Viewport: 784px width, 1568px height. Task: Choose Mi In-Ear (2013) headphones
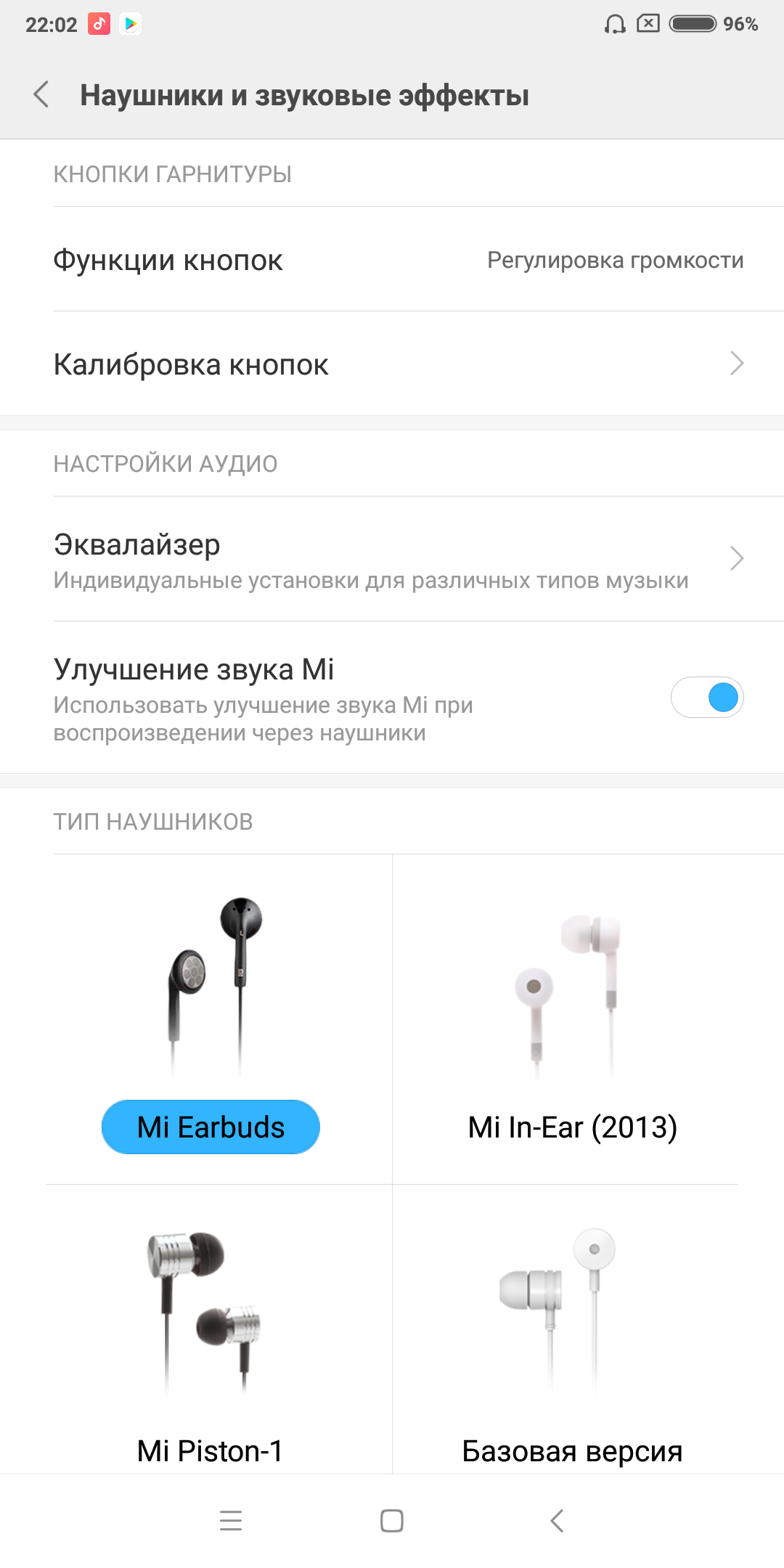(x=572, y=1127)
